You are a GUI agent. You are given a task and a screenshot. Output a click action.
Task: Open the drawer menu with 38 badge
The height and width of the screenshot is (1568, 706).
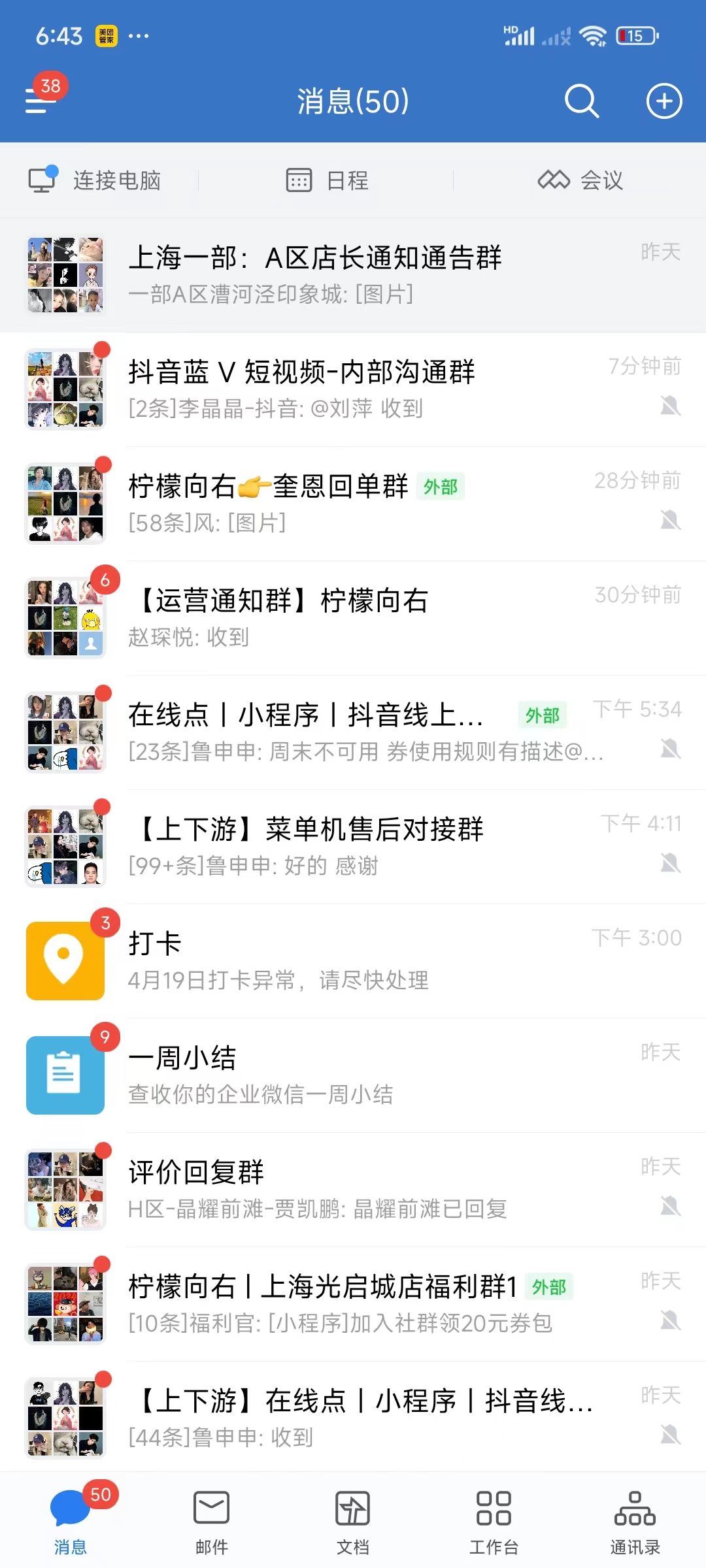click(41, 101)
